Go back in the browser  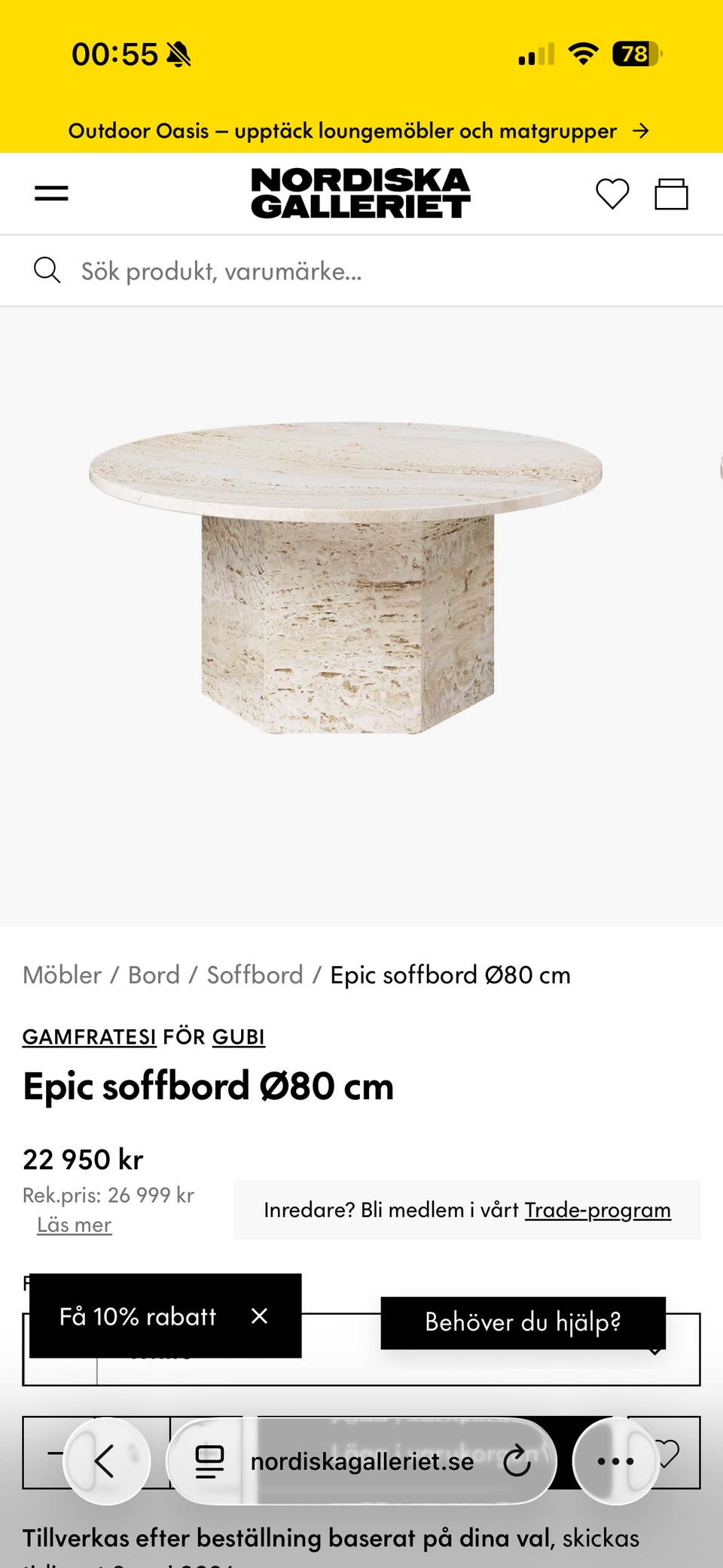[105, 1461]
